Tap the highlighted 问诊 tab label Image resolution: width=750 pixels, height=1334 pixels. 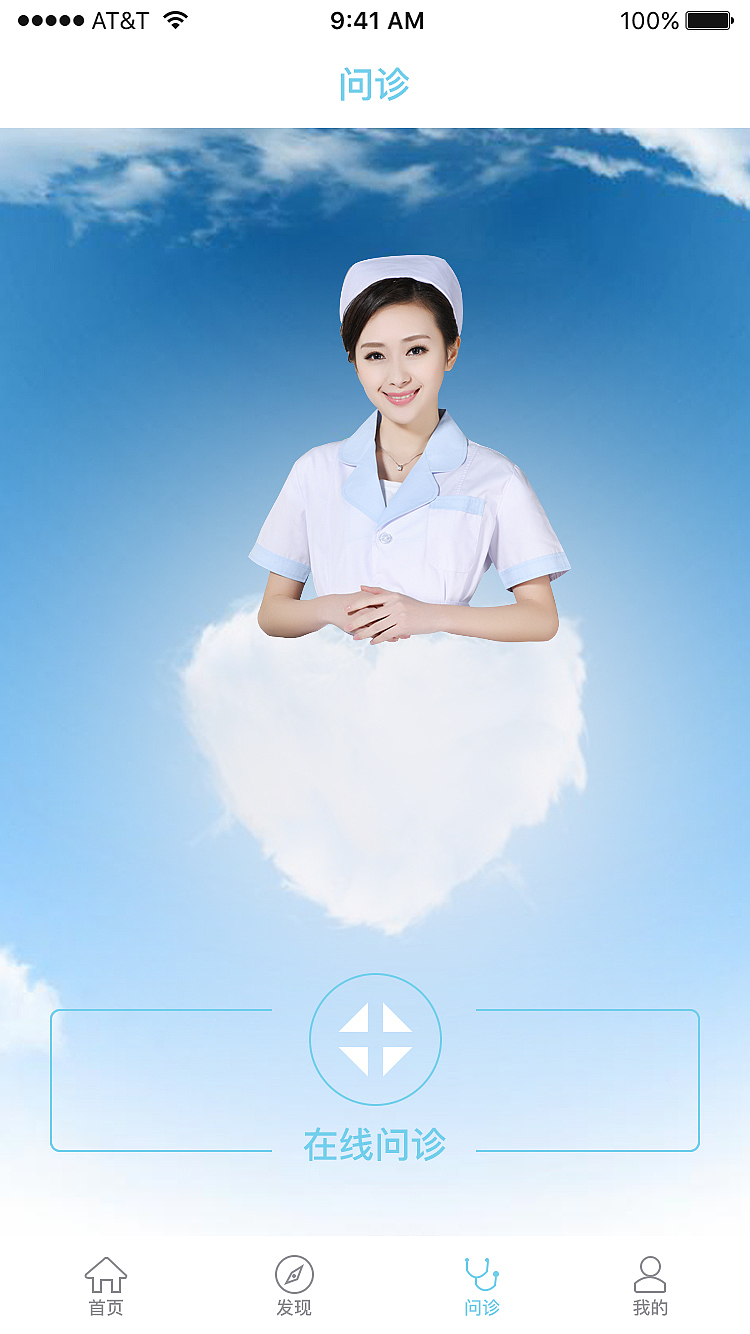(480, 1305)
